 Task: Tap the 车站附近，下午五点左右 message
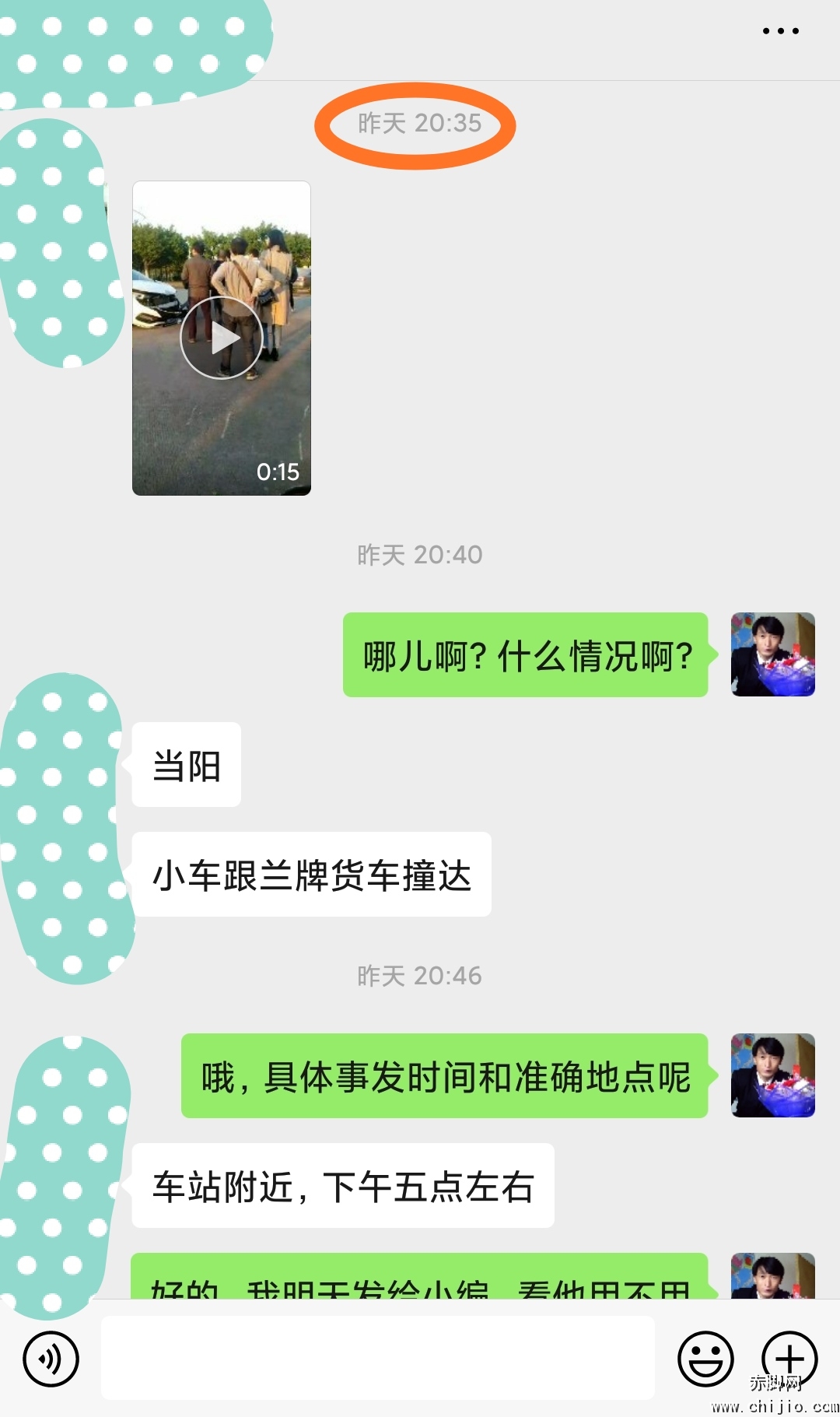pyautogui.click(x=342, y=1186)
